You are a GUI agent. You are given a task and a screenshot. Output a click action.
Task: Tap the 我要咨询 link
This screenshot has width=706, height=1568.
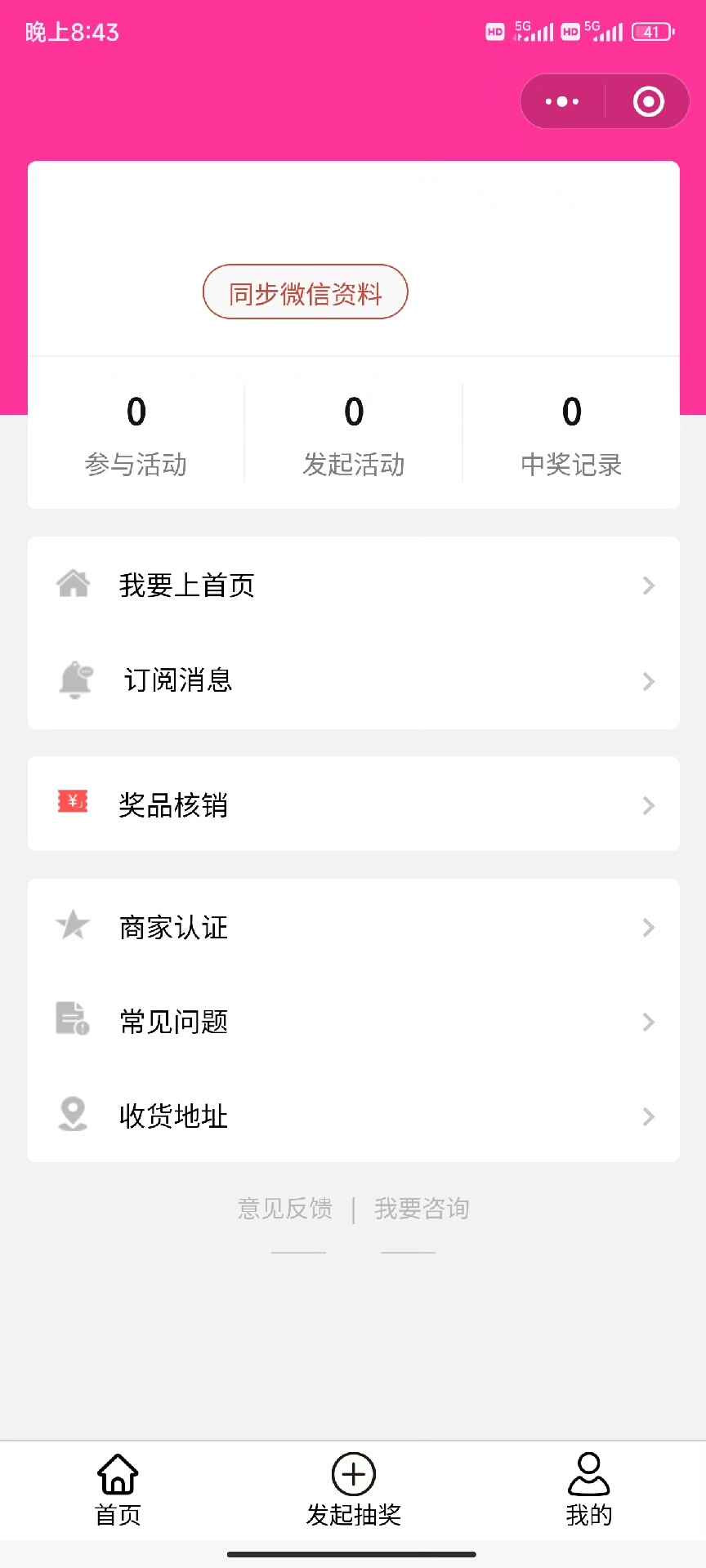click(x=422, y=1209)
